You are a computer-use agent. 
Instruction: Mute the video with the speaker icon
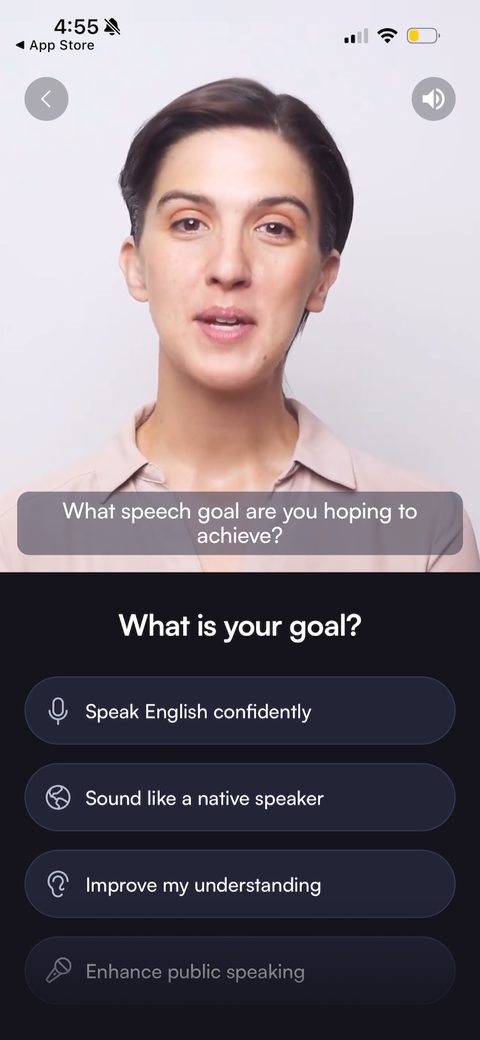tap(434, 99)
